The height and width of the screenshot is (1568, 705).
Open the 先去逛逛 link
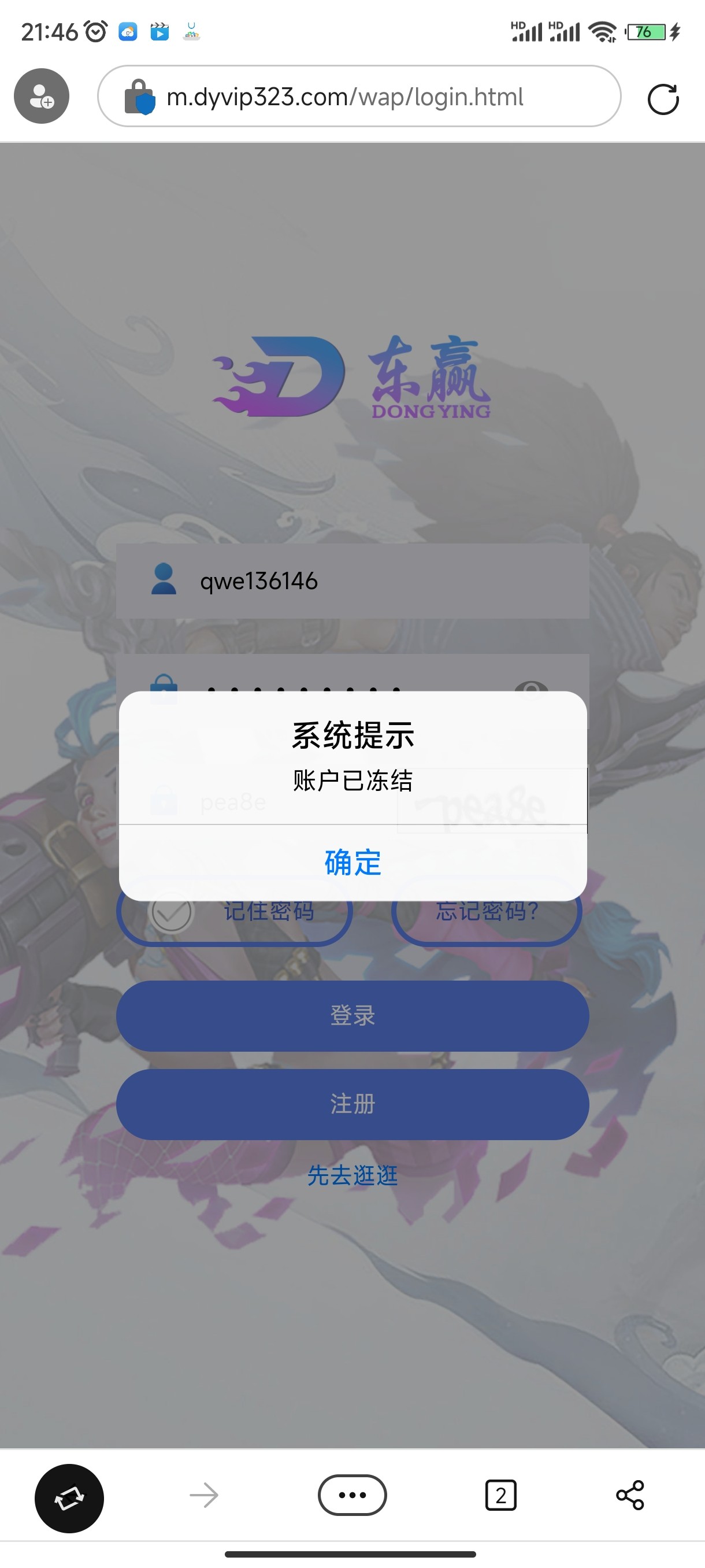pos(353,1175)
